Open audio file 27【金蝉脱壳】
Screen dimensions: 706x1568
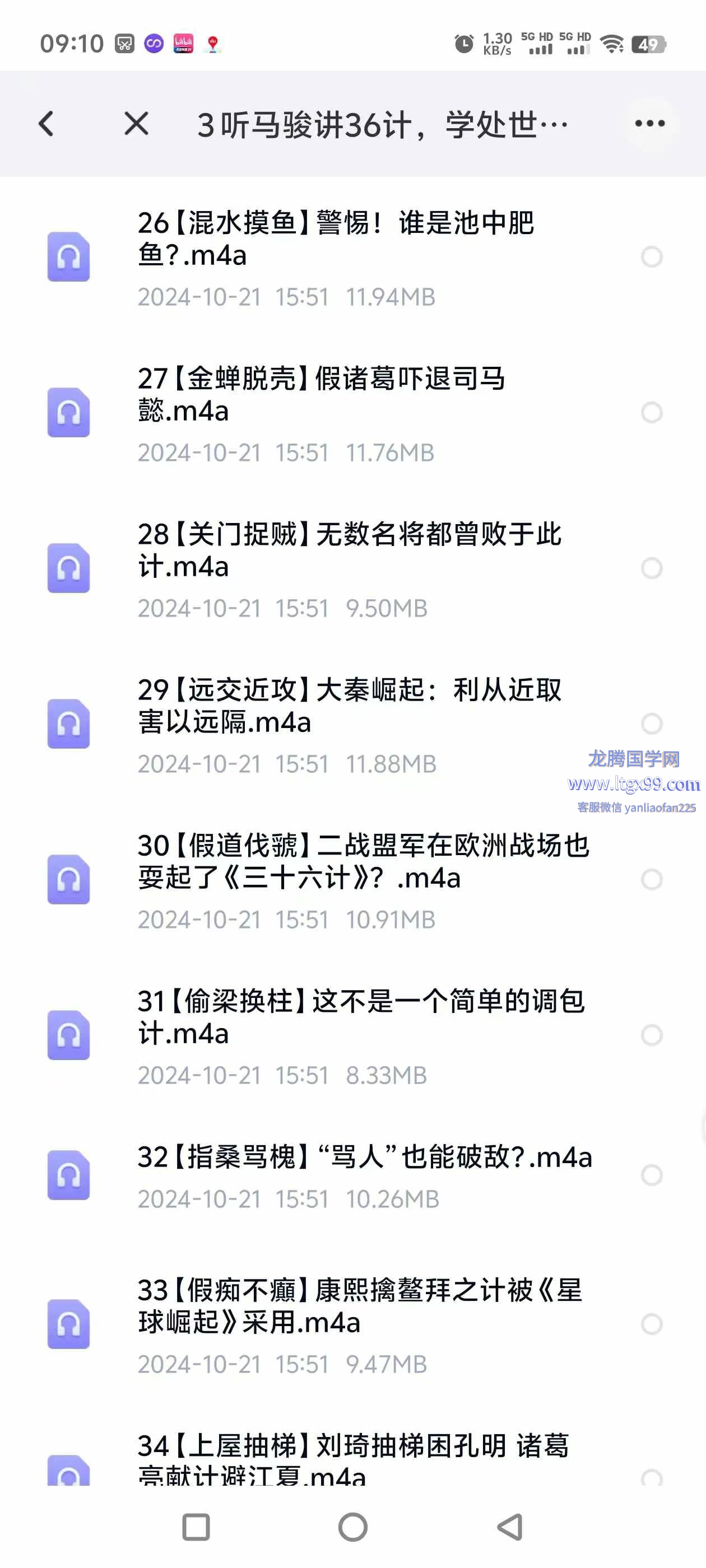click(352, 413)
